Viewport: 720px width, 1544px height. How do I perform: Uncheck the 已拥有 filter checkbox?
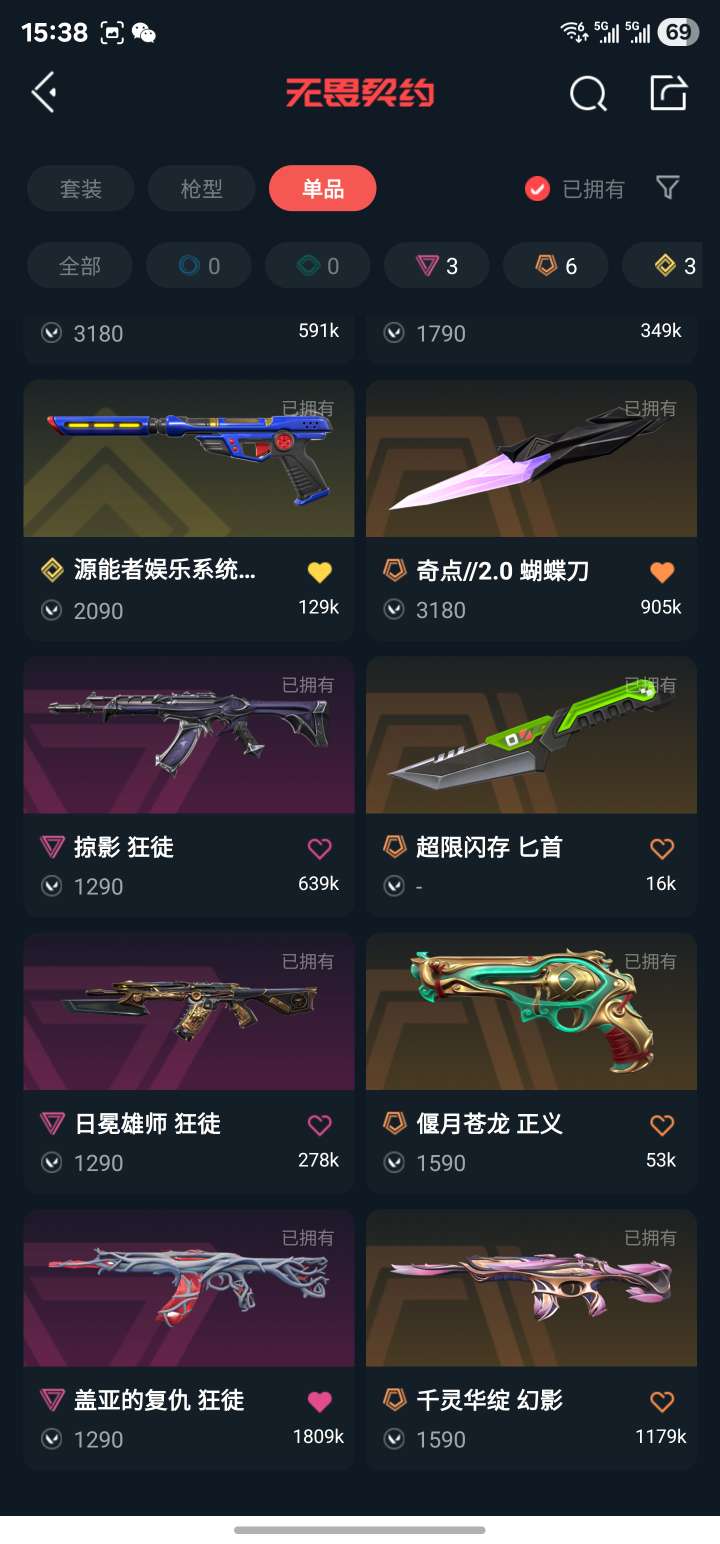[x=538, y=188]
